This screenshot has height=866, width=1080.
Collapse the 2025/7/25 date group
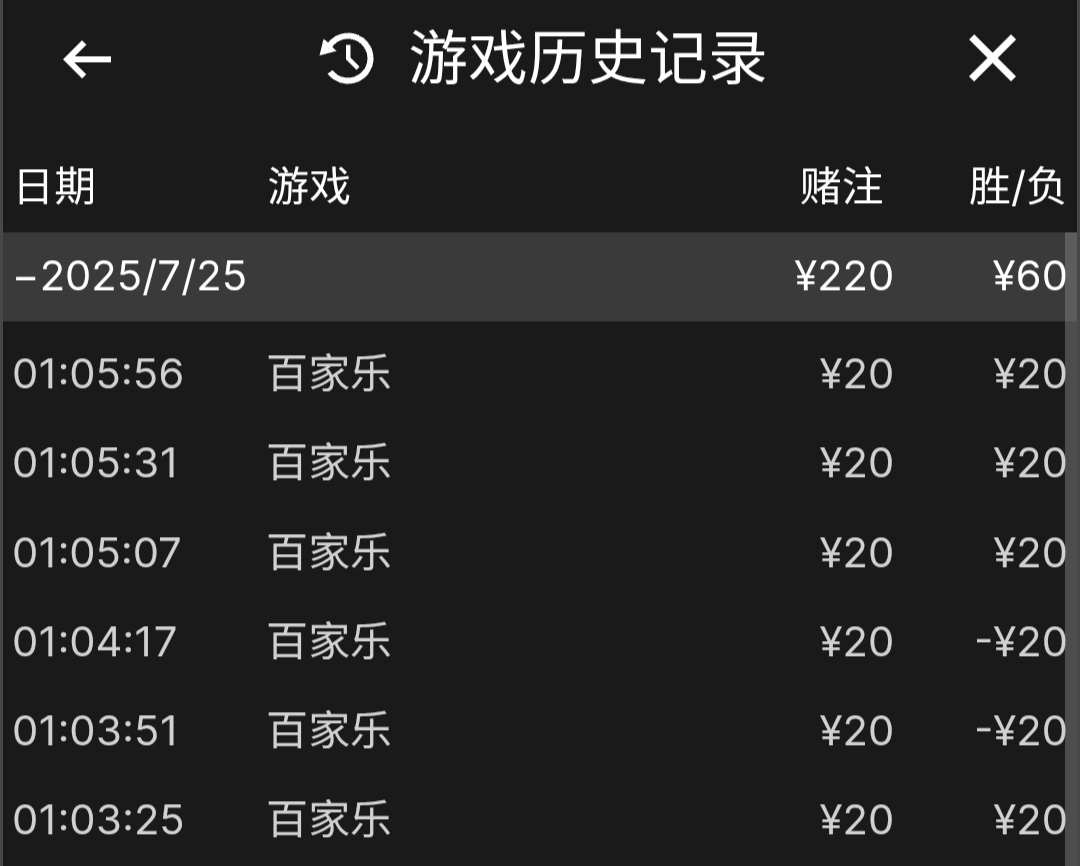pyautogui.click(x=130, y=276)
